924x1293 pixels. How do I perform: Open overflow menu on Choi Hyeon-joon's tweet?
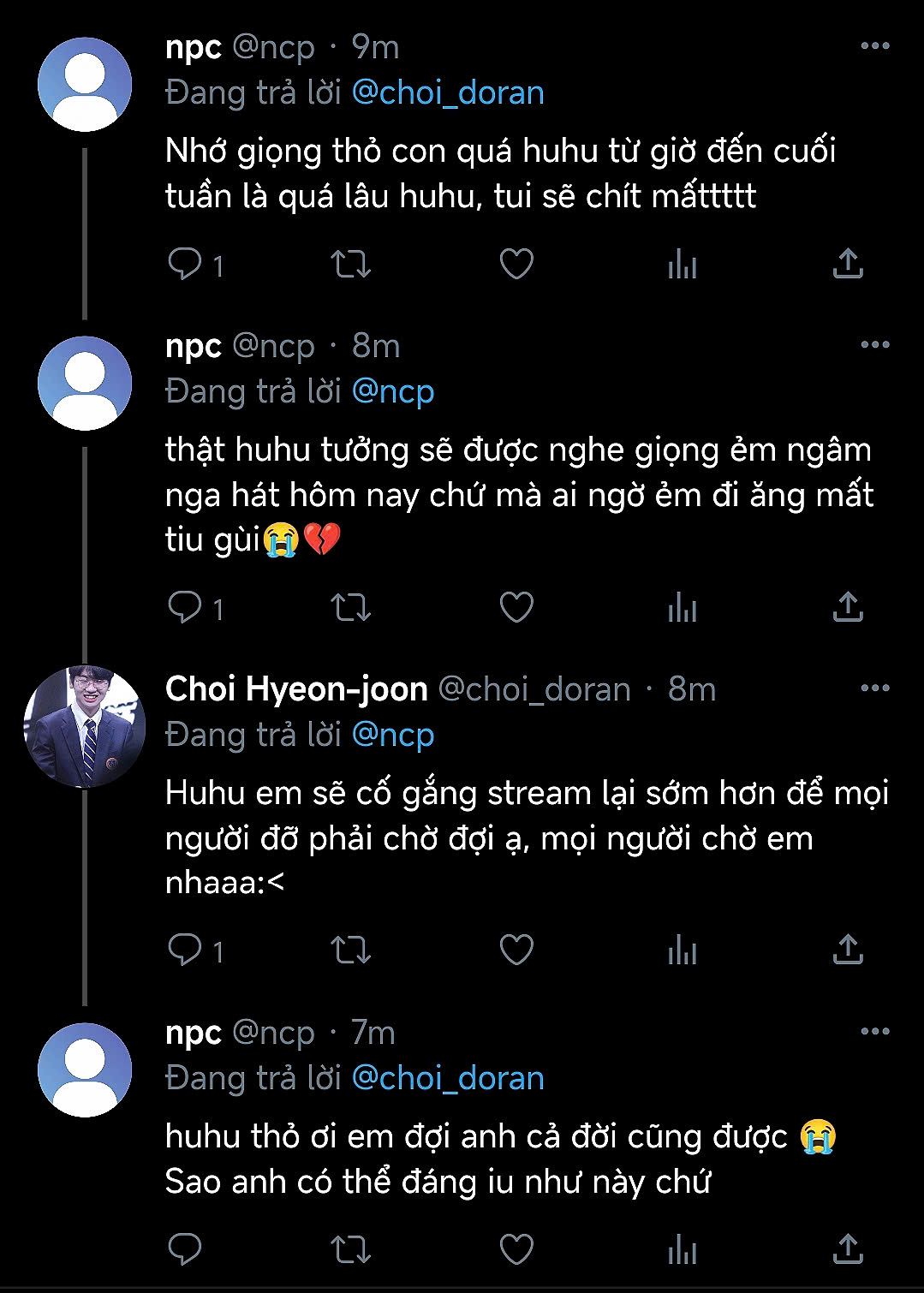pyautogui.click(x=874, y=688)
